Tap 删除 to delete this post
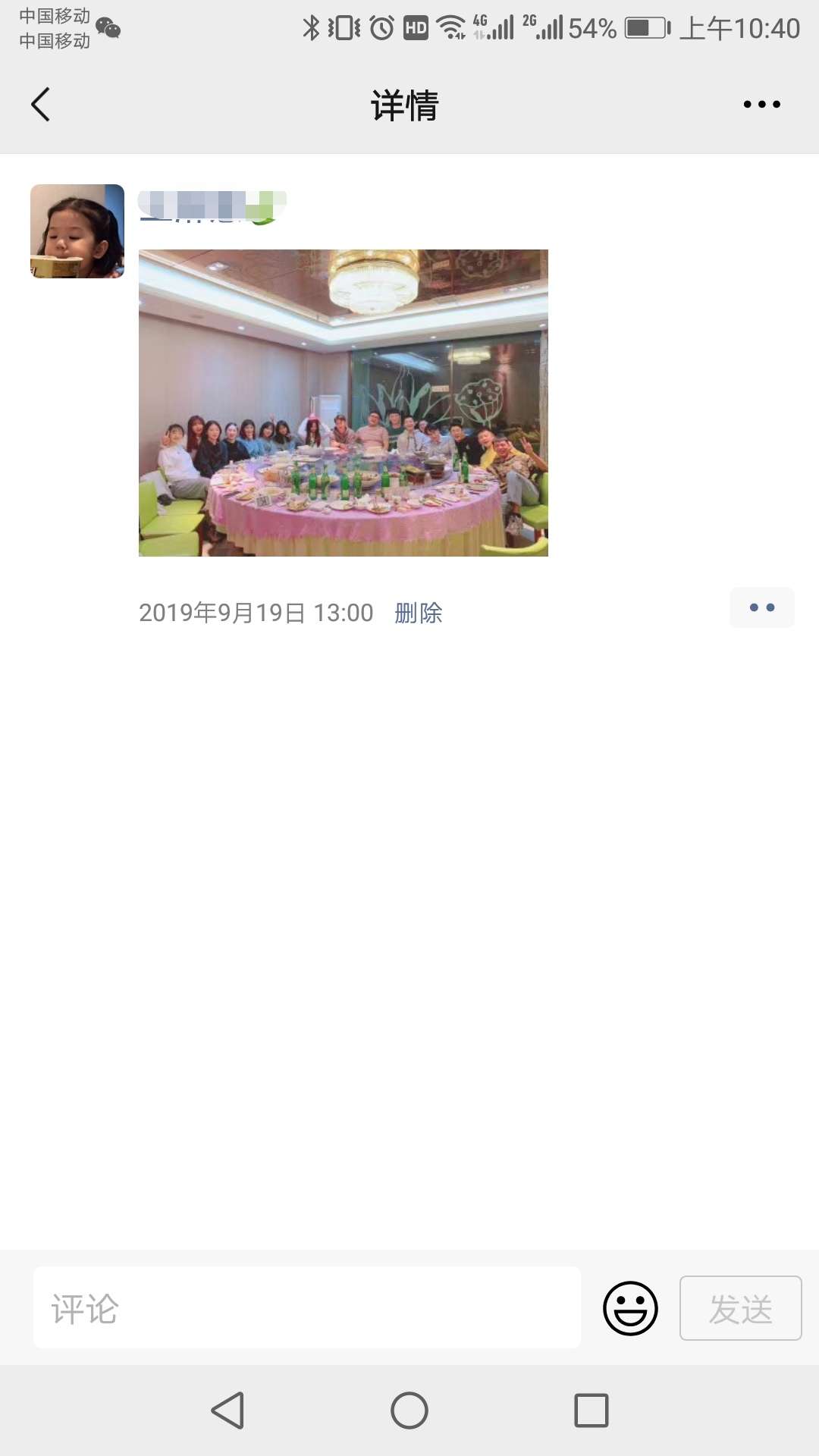Viewport: 819px width, 1456px height. coord(419,613)
